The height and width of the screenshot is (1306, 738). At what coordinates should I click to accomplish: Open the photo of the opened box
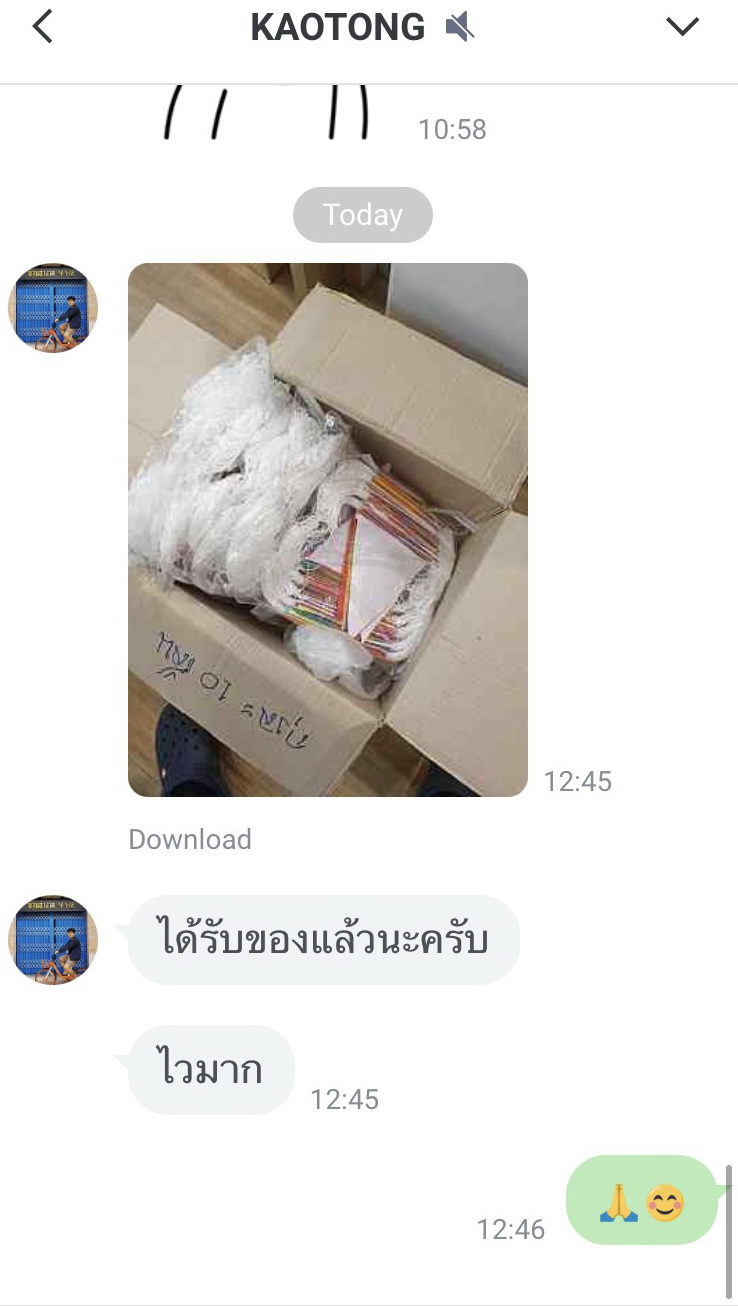(x=327, y=529)
